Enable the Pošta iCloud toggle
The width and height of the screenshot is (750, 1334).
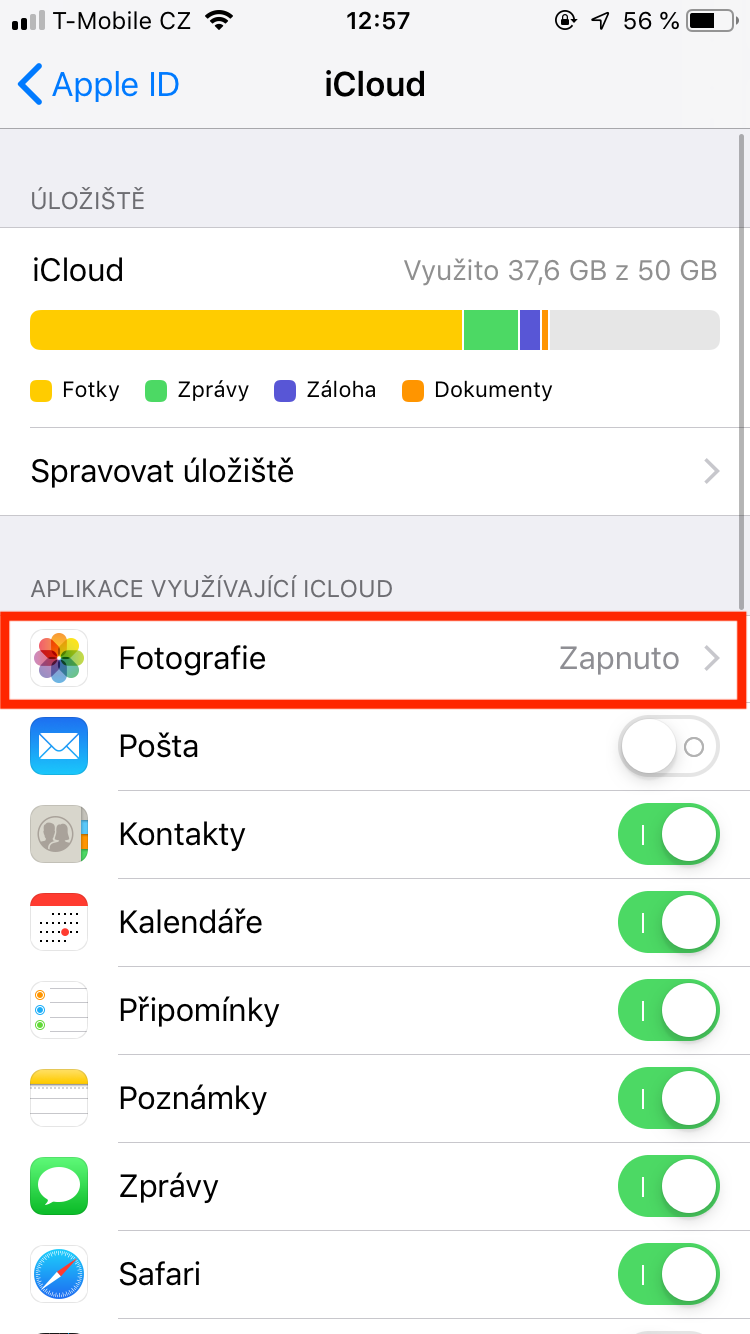click(668, 747)
